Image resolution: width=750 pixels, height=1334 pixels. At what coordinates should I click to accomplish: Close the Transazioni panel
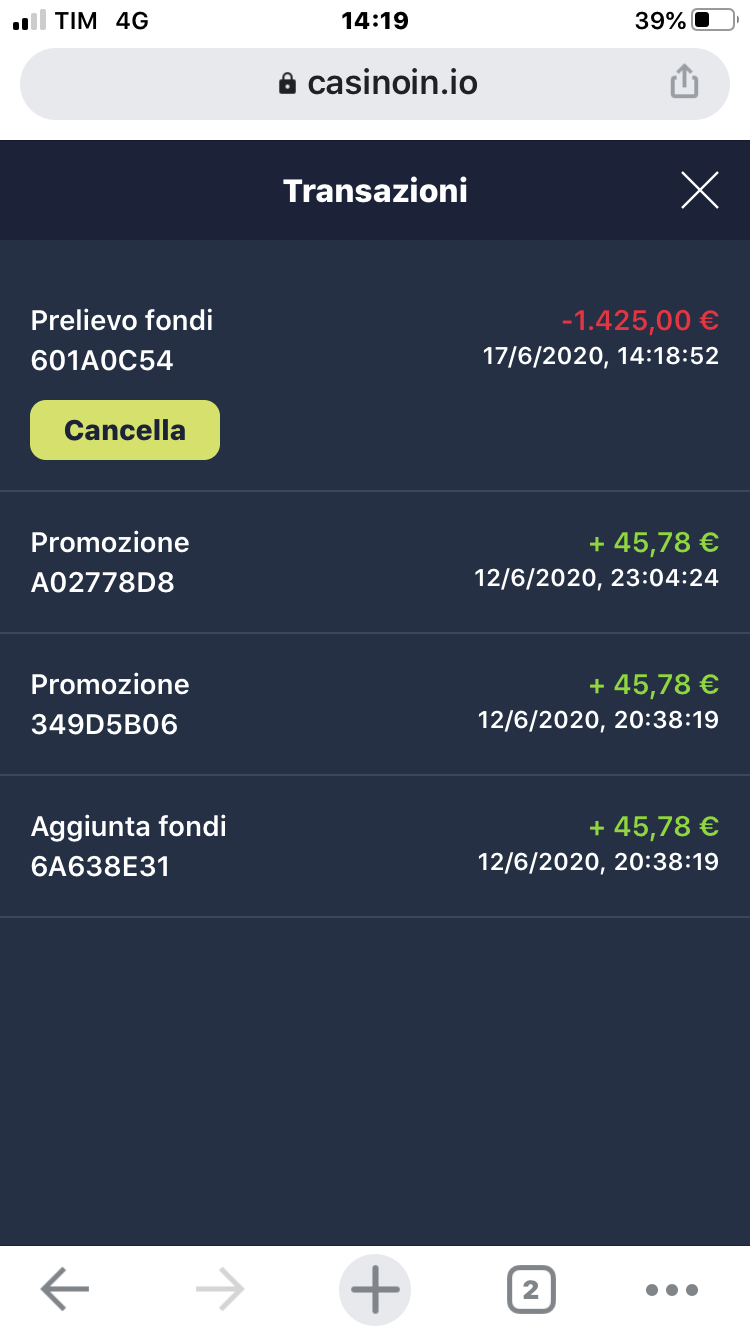click(x=699, y=190)
